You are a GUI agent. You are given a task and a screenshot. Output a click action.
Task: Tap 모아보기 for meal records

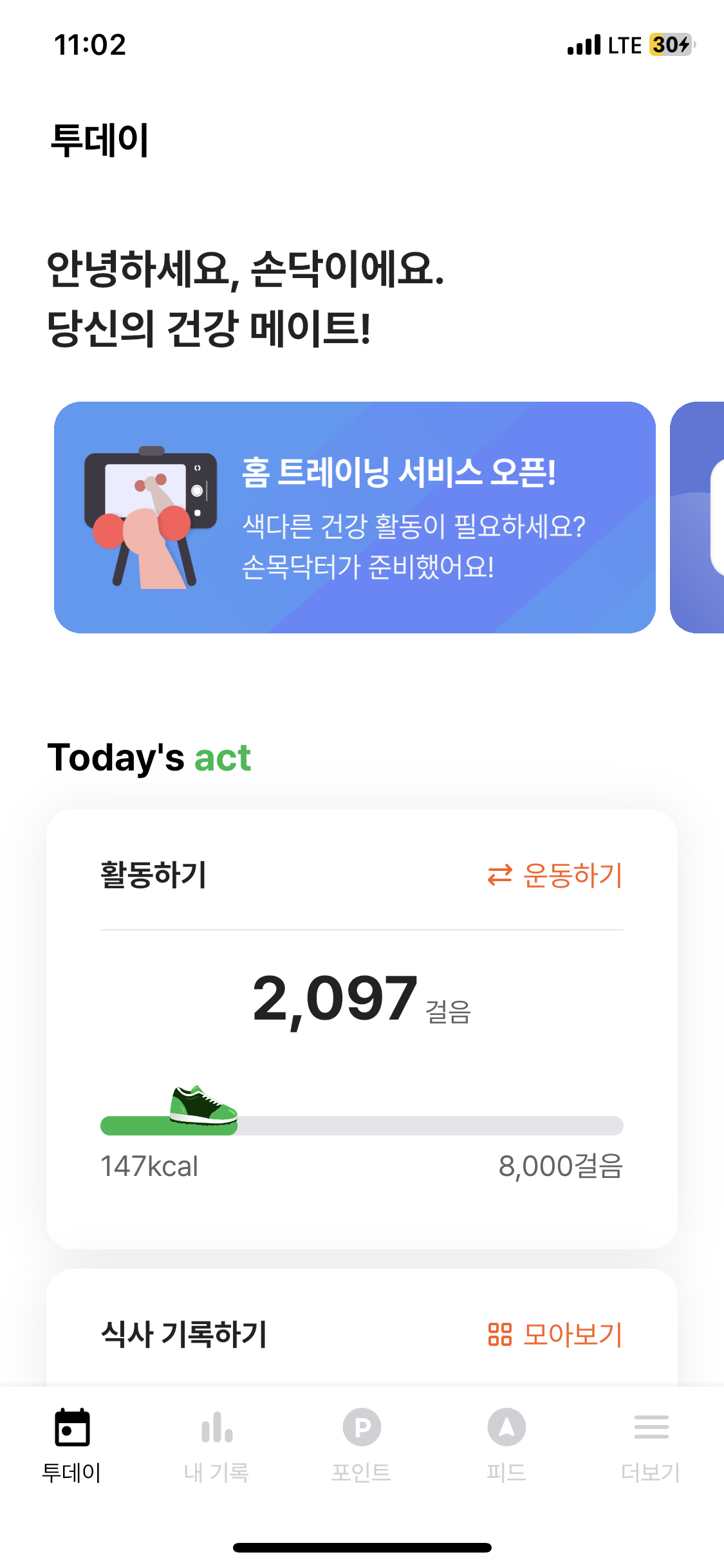[x=555, y=1334]
